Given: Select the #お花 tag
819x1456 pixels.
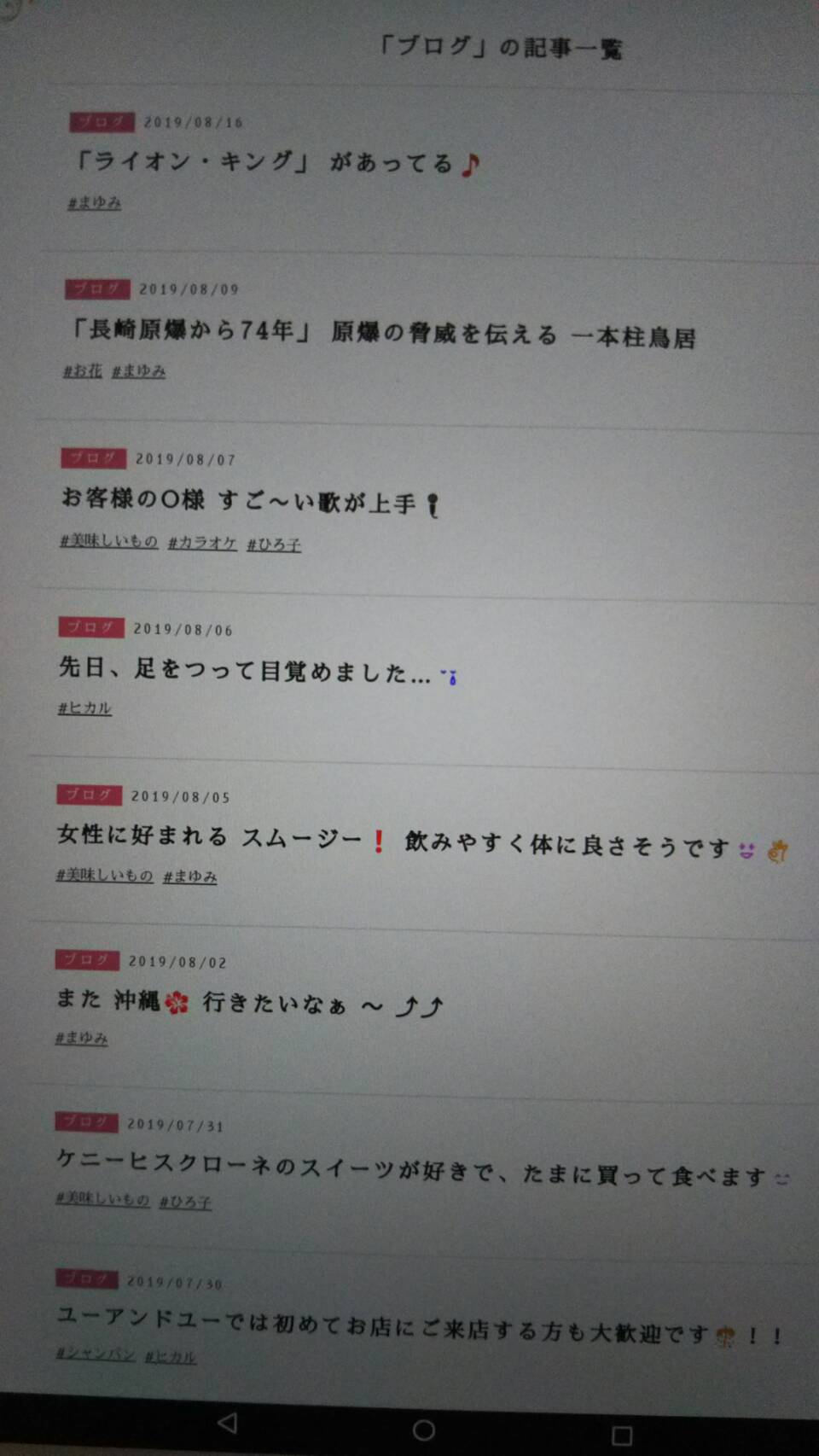Looking at the screenshot, I should pyautogui.click(x=83, y=370).
